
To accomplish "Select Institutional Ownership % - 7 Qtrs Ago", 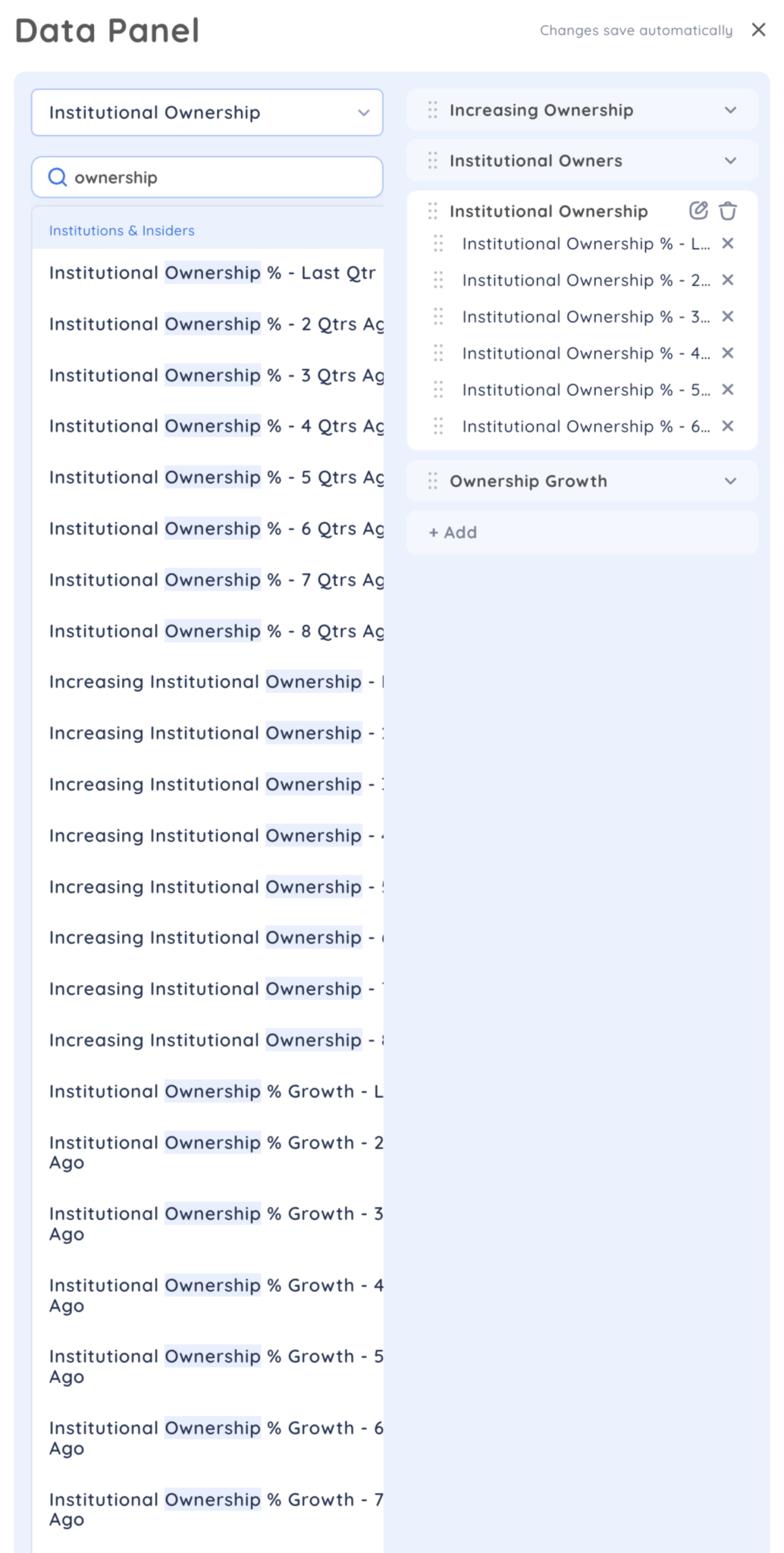I will pos(212,580).
